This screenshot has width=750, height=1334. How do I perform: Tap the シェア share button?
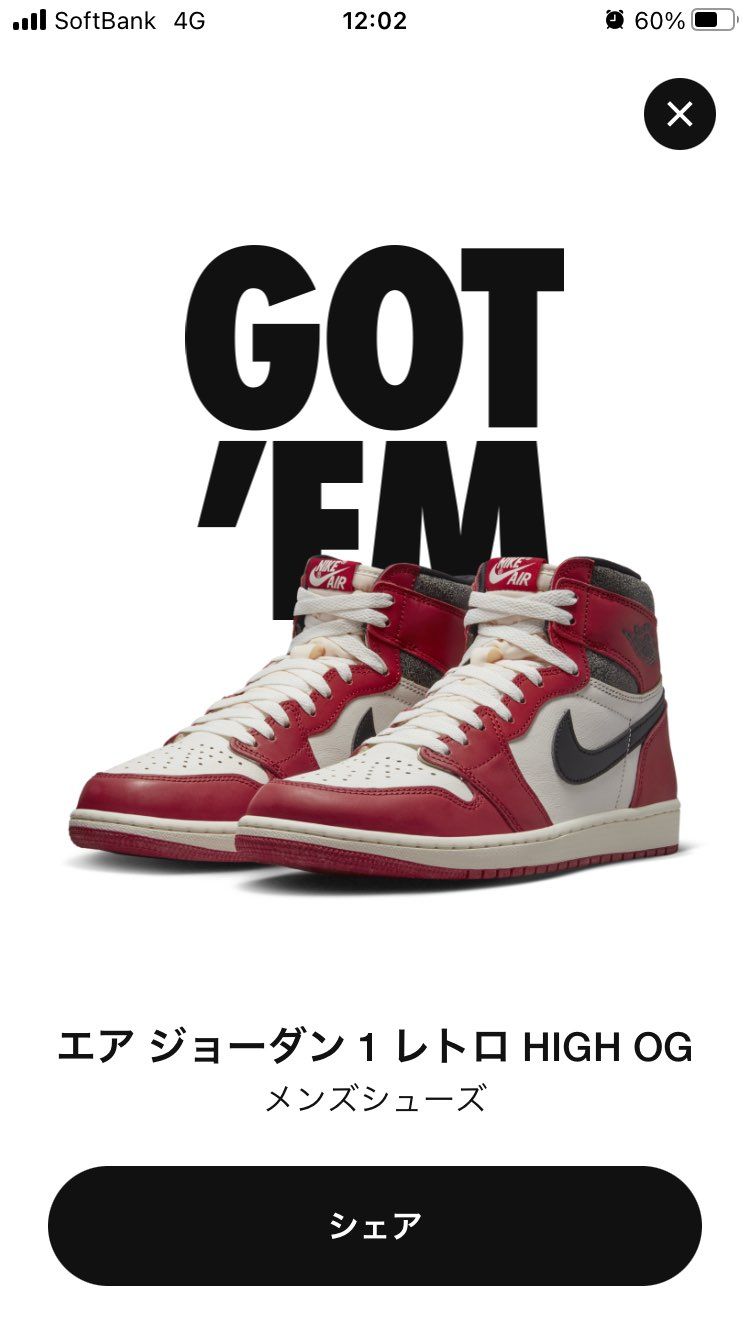pyautogui.click(x=375, y=1225)
